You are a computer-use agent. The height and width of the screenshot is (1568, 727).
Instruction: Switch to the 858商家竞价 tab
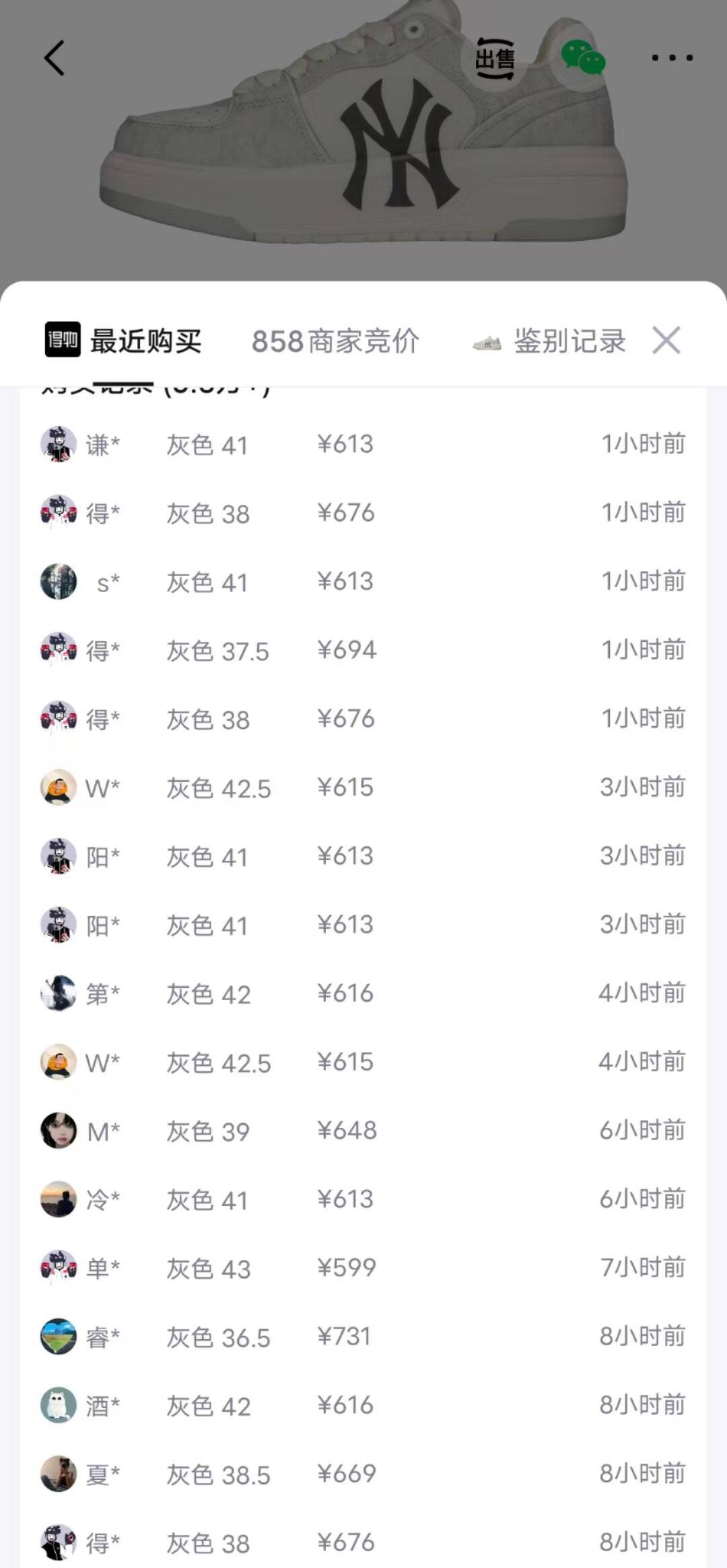(x=335, y=341)
